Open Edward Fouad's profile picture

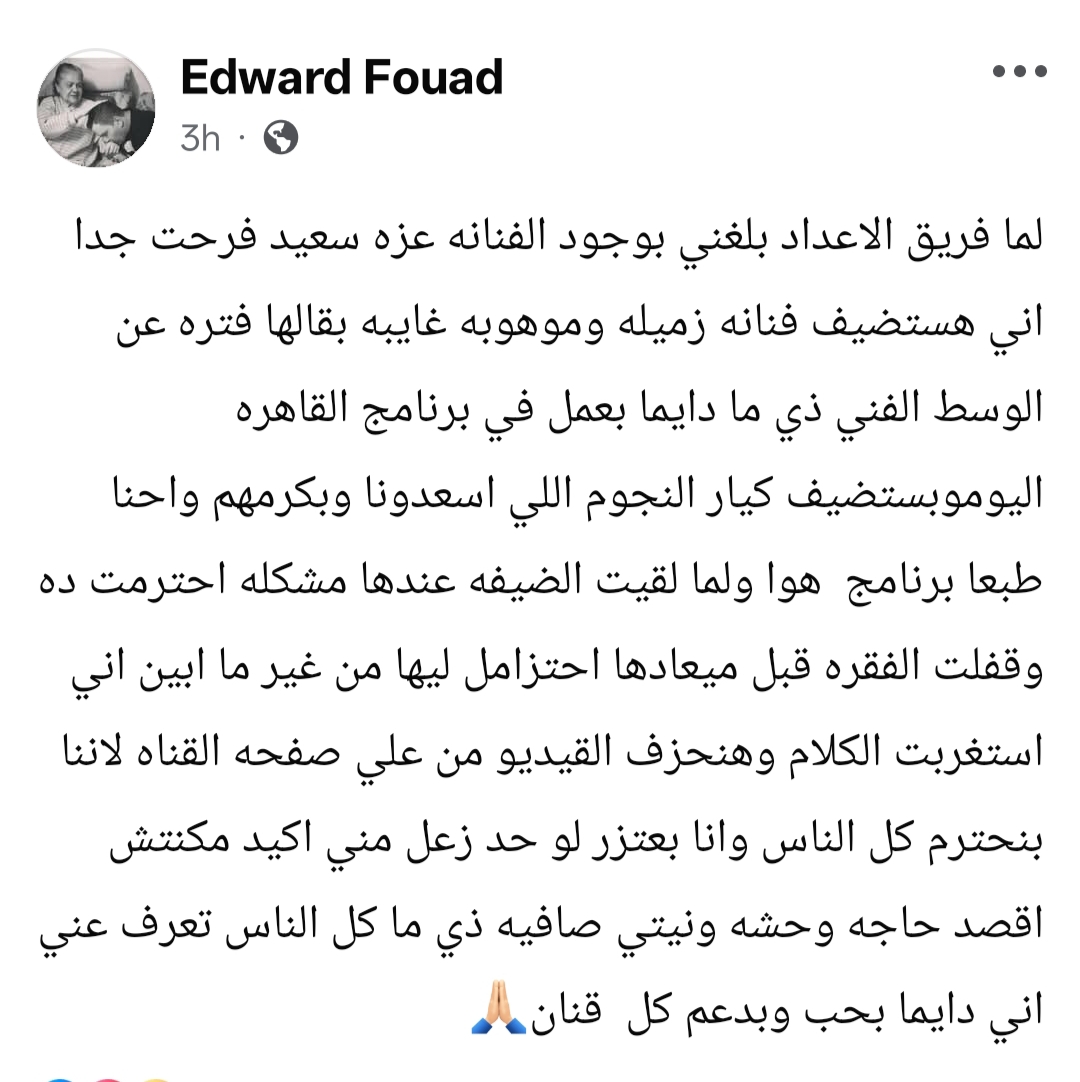(96, 108)
